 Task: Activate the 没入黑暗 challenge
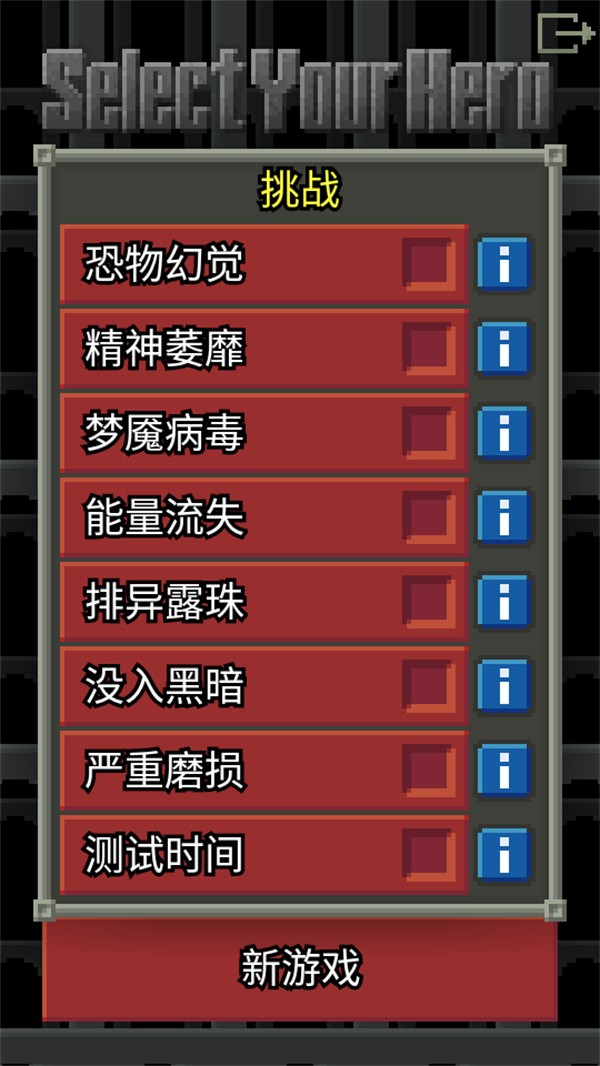point(430,686)
